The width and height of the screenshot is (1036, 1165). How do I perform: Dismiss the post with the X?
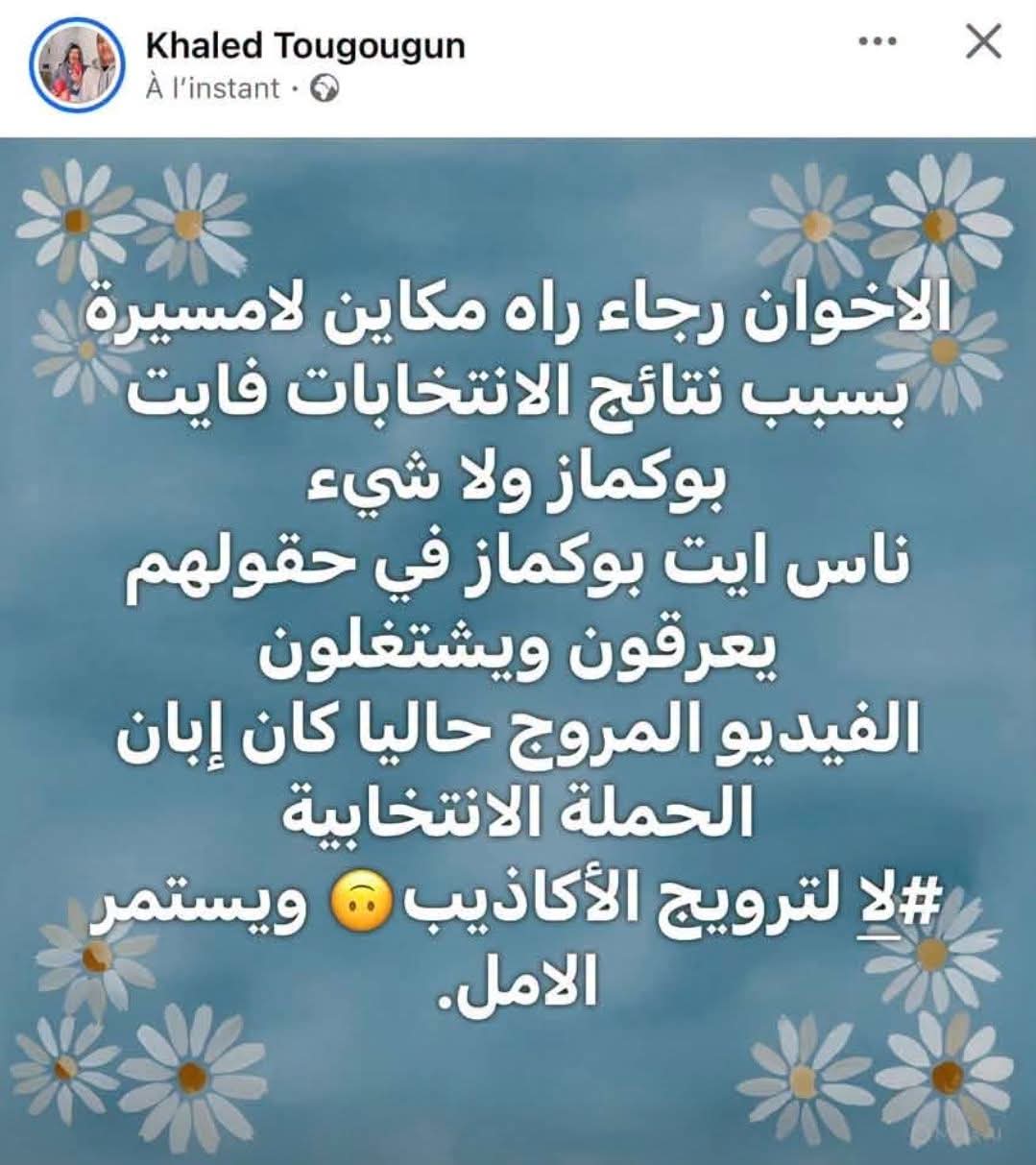click(982, 42)
